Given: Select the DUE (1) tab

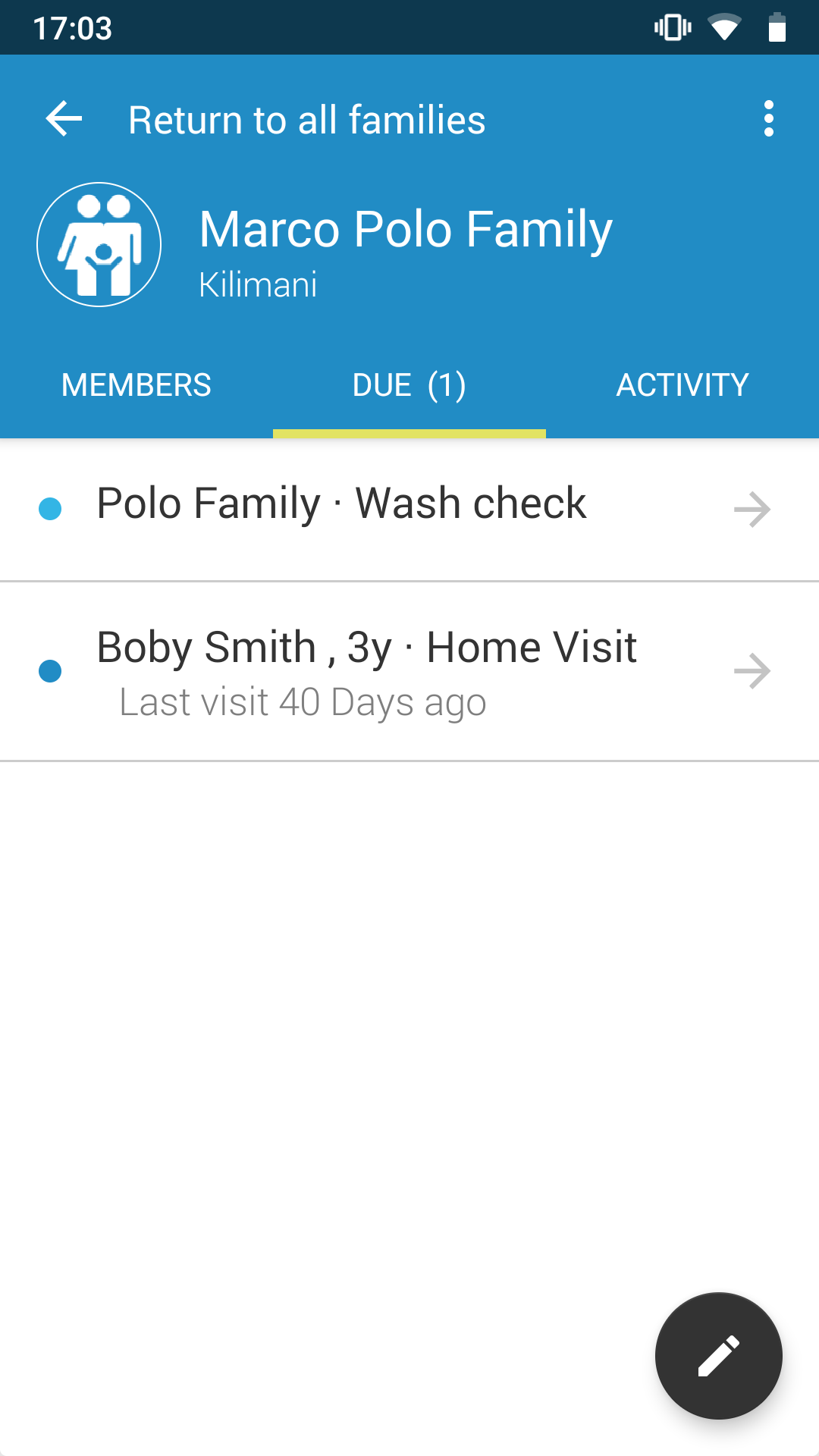Looking at the screenshot, I should pyautogui.click(x=409, y=385).
